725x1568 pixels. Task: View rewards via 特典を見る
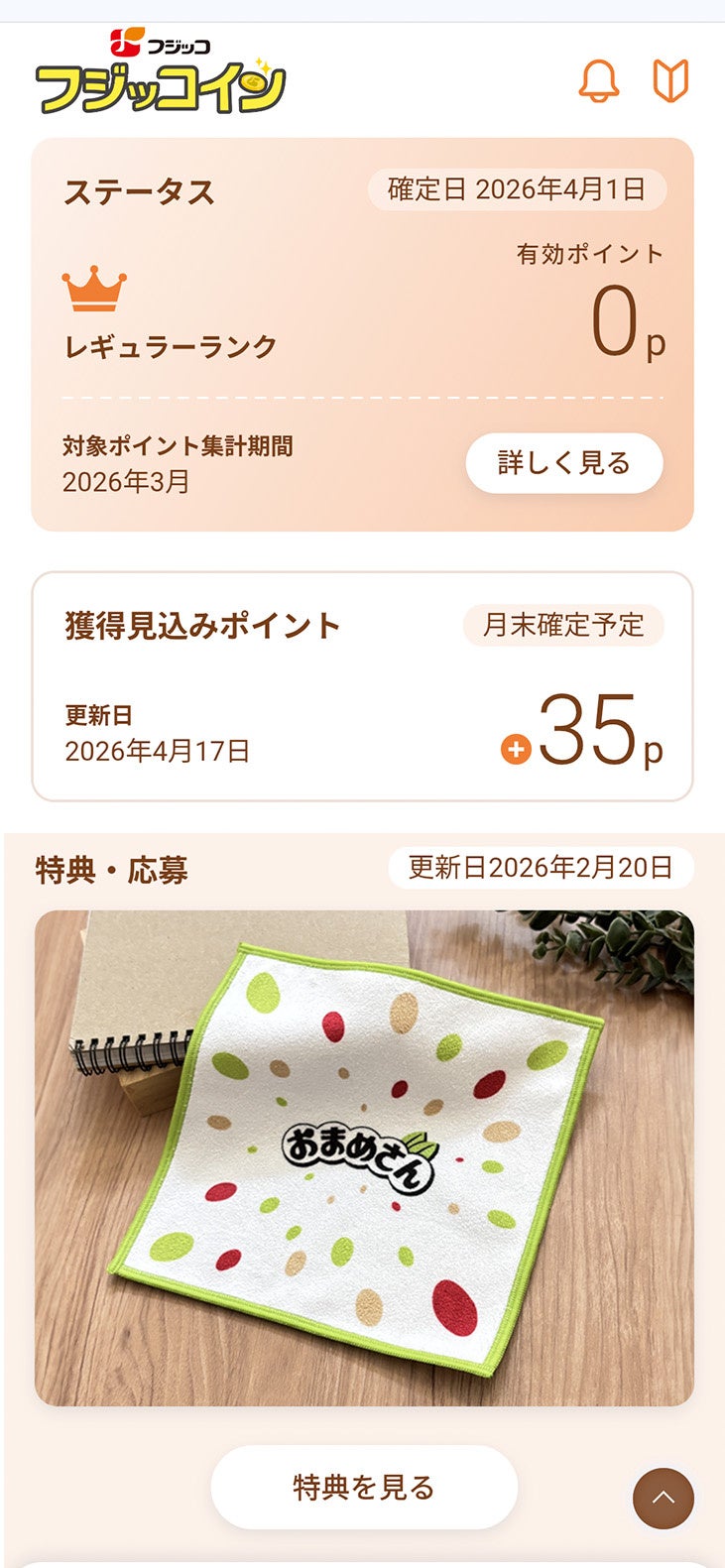click(364, 1487)
